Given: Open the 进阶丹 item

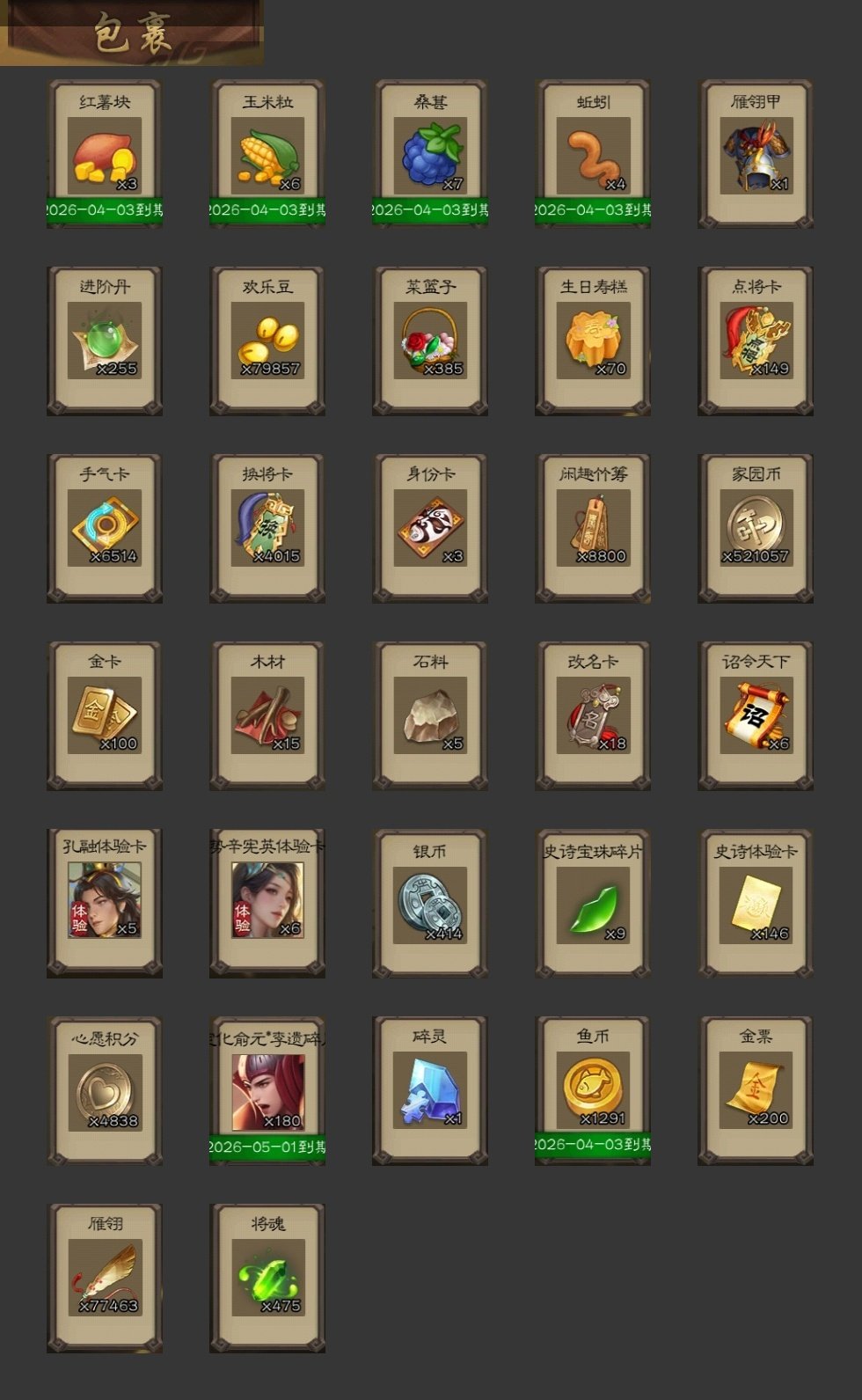Looking at the screenshot, I should (105, 341).
